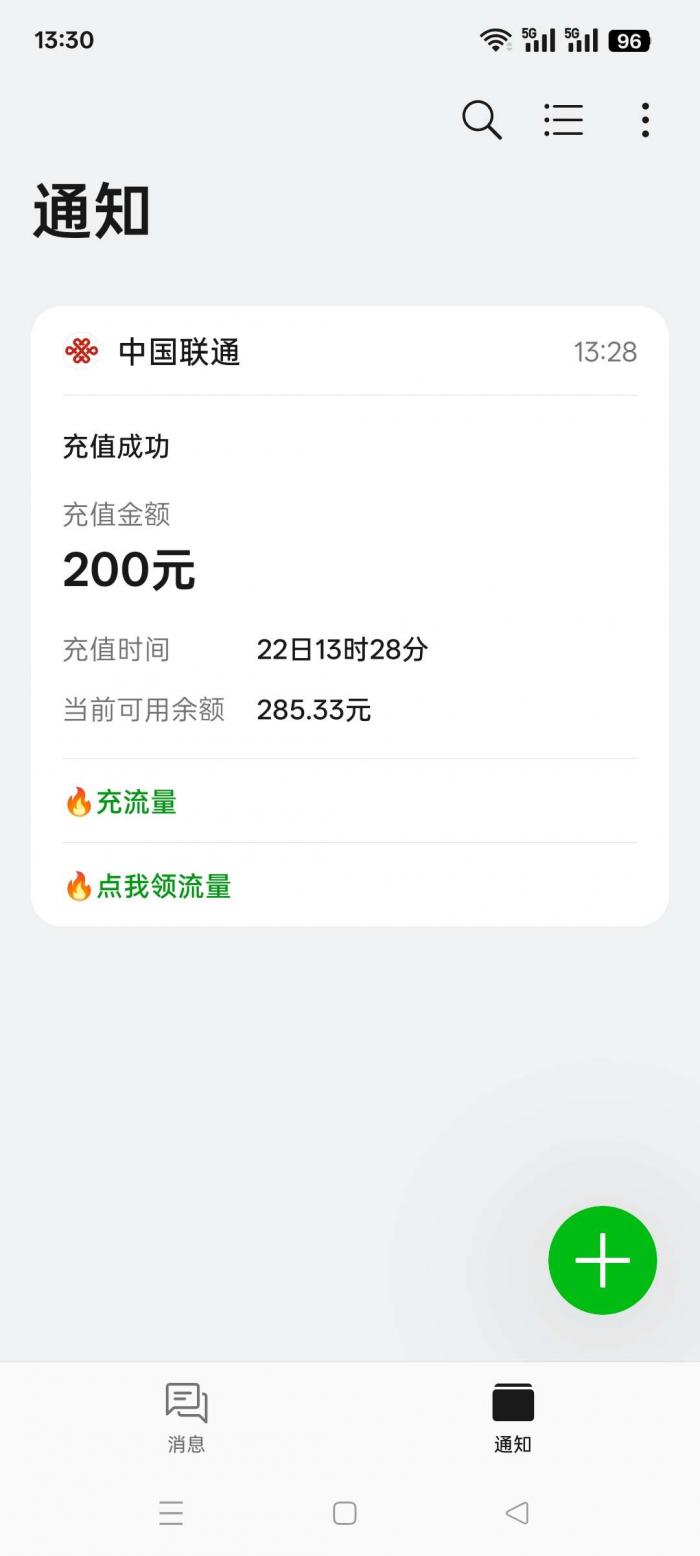The height and width of the screenshot is (1556, 700).
Task: Follow the 充流量 link
Action: tap(121, 802)
